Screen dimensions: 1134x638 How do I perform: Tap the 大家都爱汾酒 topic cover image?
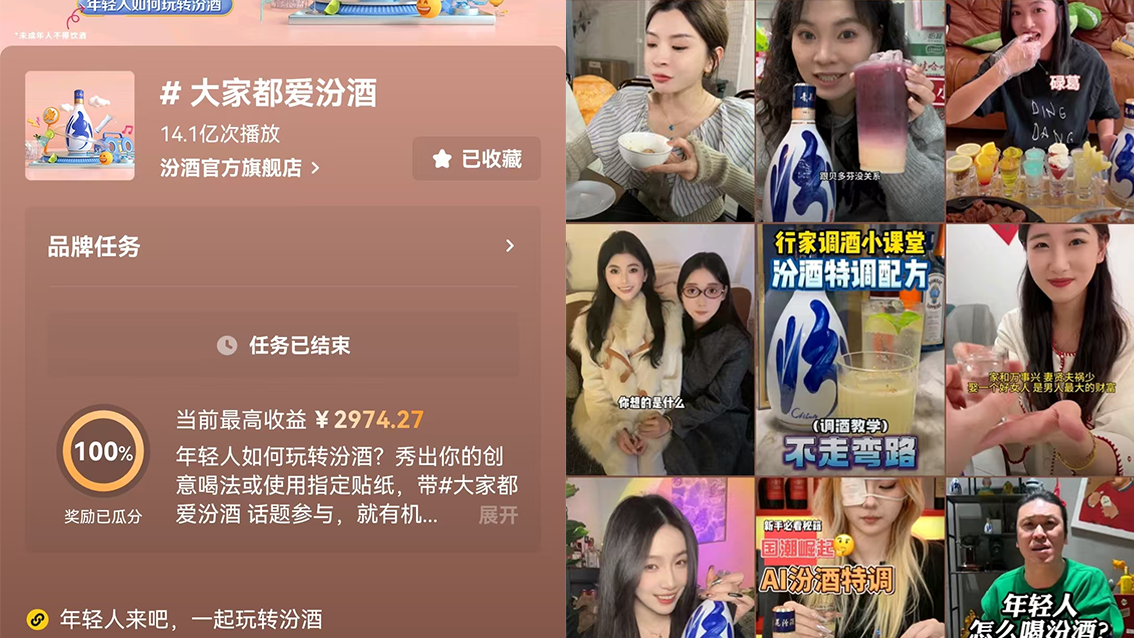[80, 125]
